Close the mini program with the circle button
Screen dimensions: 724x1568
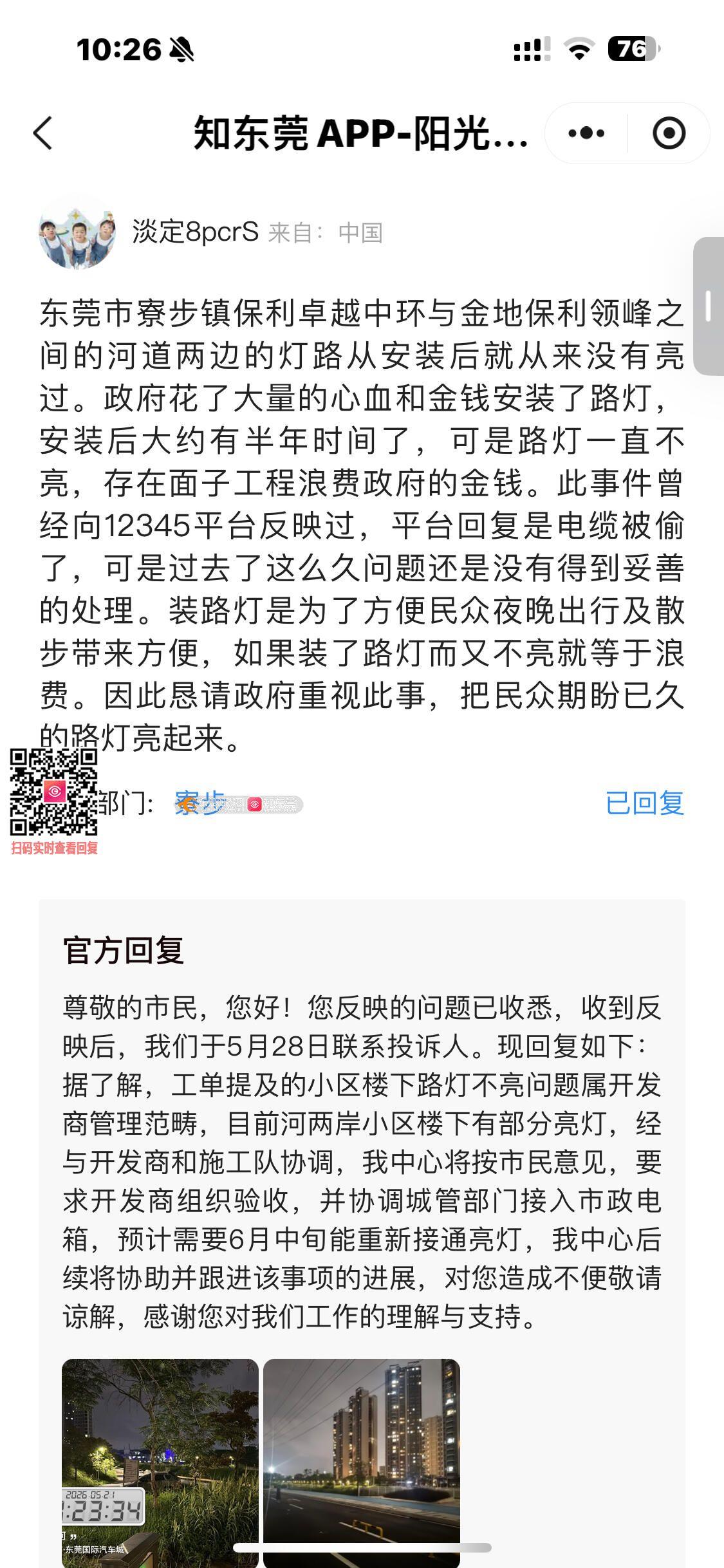(x=669, y=133)
